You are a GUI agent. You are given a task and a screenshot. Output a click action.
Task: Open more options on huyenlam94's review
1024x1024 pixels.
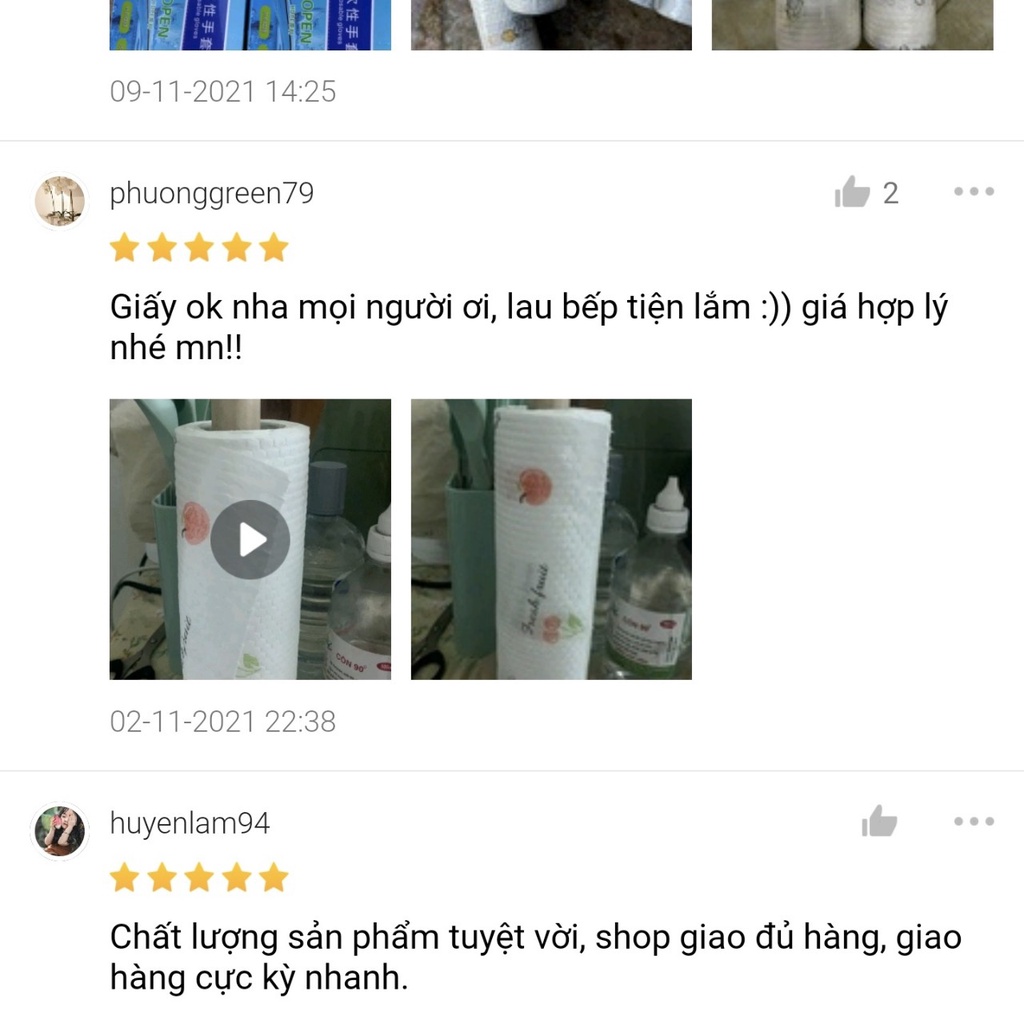tap(973, 822)
